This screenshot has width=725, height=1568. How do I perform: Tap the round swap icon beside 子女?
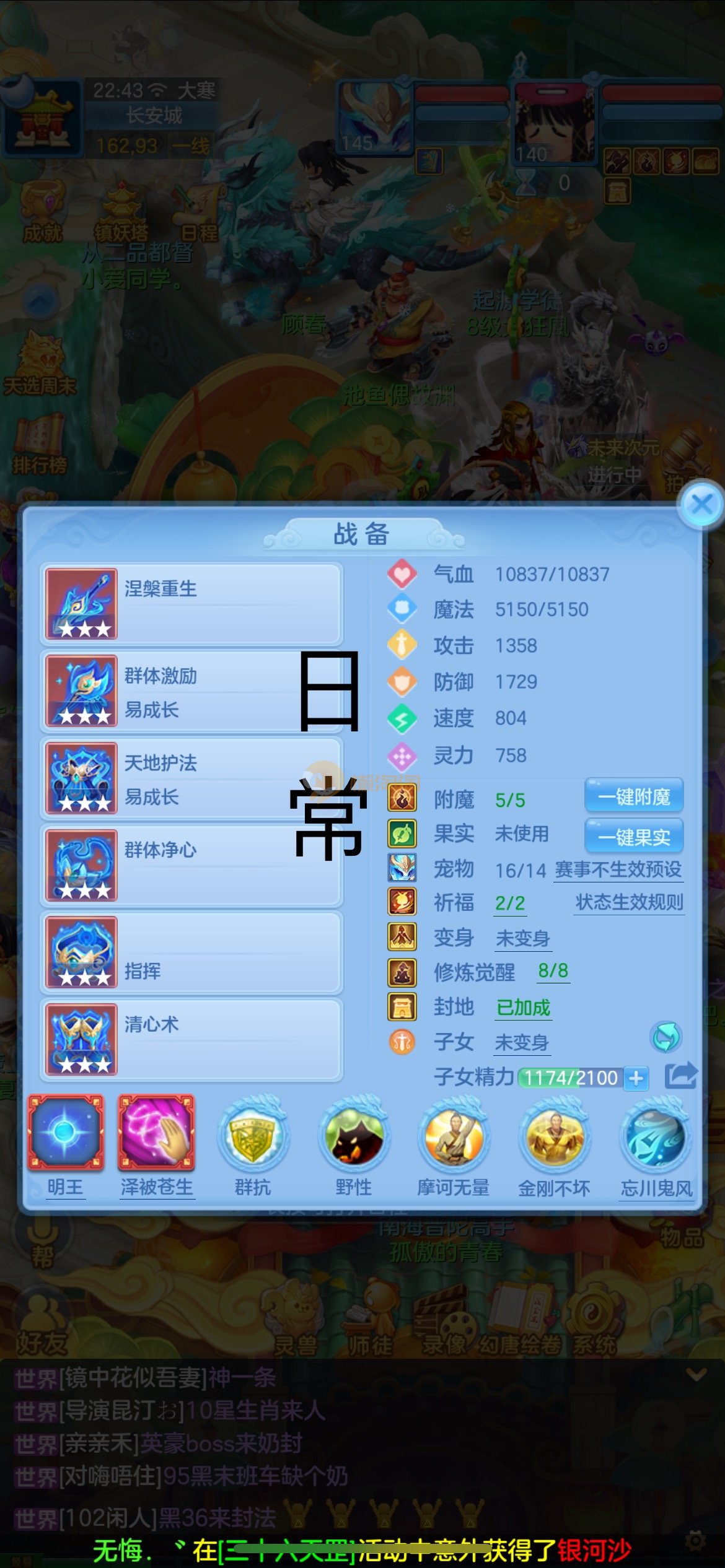tap(666, 1037)
